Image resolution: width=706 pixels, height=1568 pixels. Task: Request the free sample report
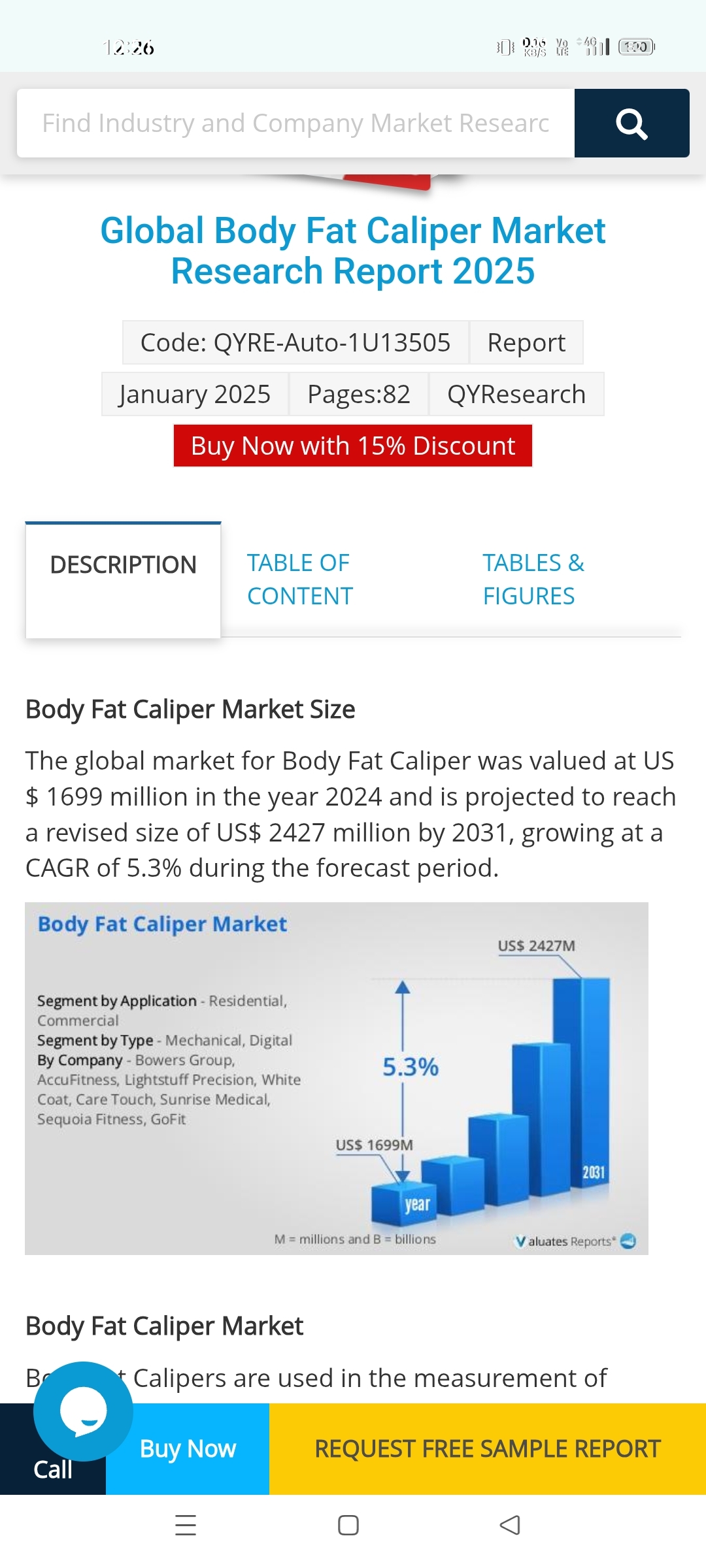488,1449
